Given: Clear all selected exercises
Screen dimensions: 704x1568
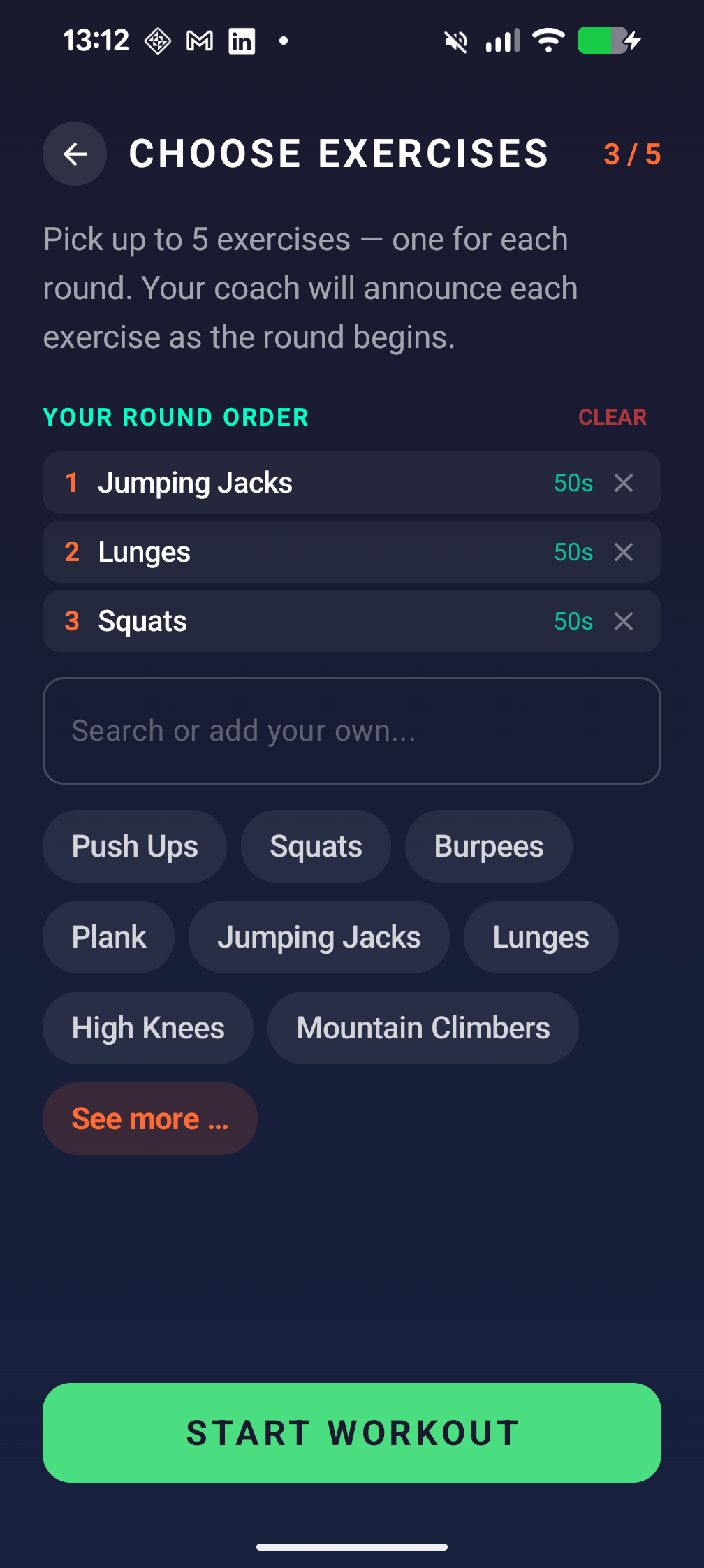Looking at the screenshot, I should 613,416.
